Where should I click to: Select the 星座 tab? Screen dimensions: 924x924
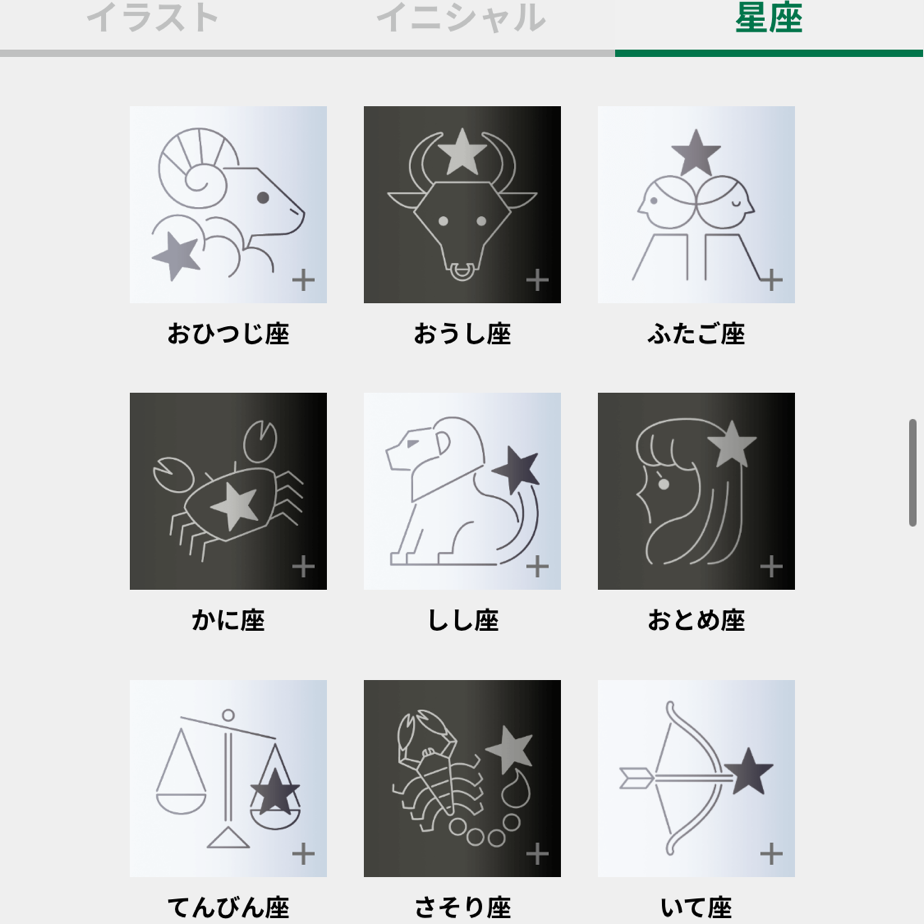(769, 18)
